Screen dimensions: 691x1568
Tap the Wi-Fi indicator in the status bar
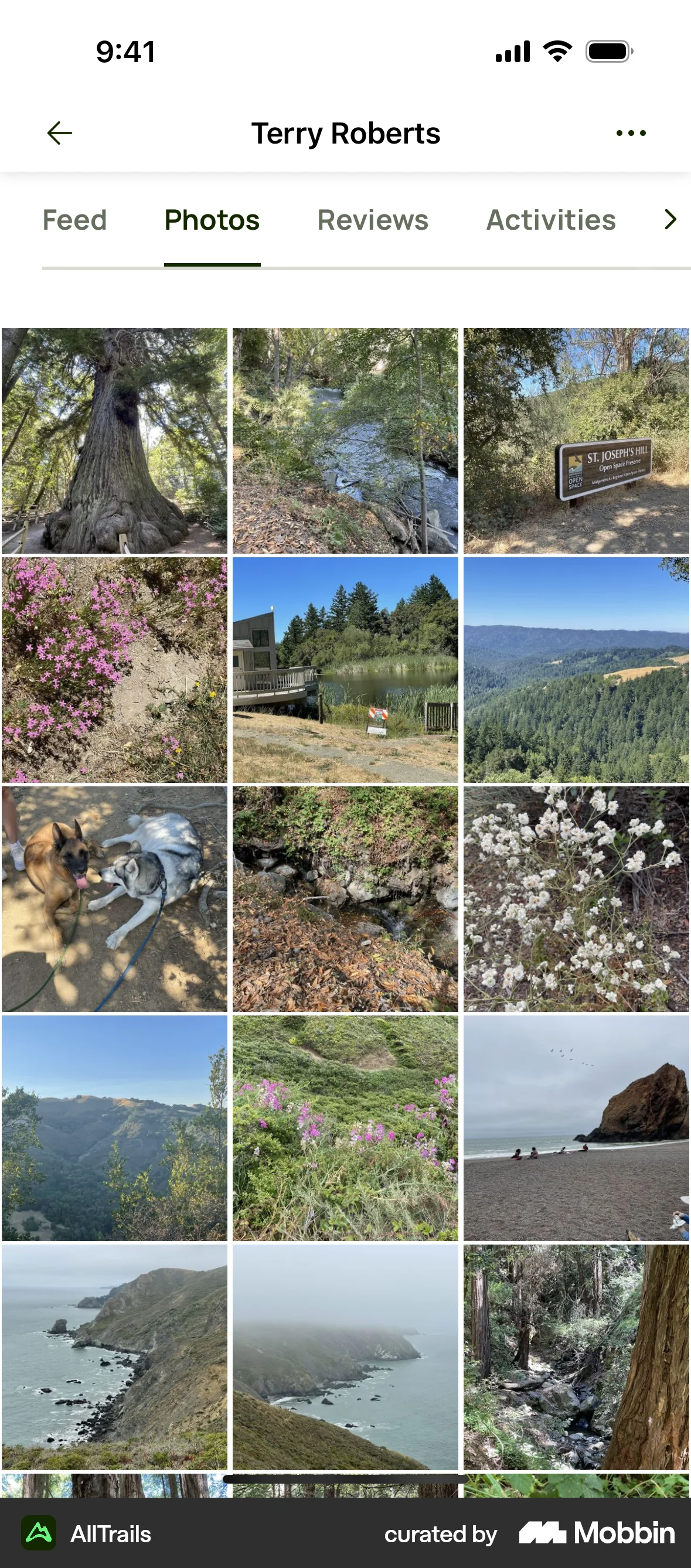[x=556, y=51]
